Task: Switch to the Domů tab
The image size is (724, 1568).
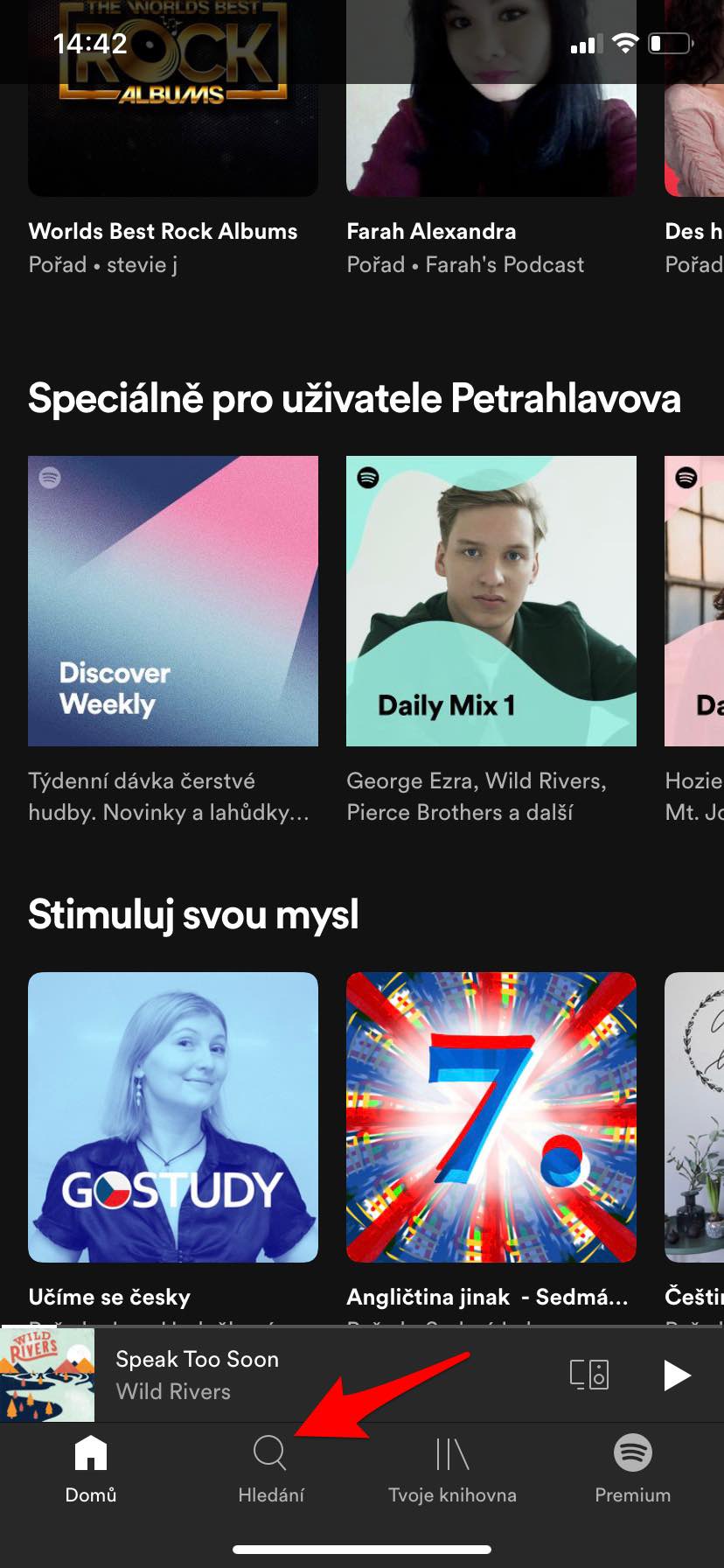Action: 91,1470
